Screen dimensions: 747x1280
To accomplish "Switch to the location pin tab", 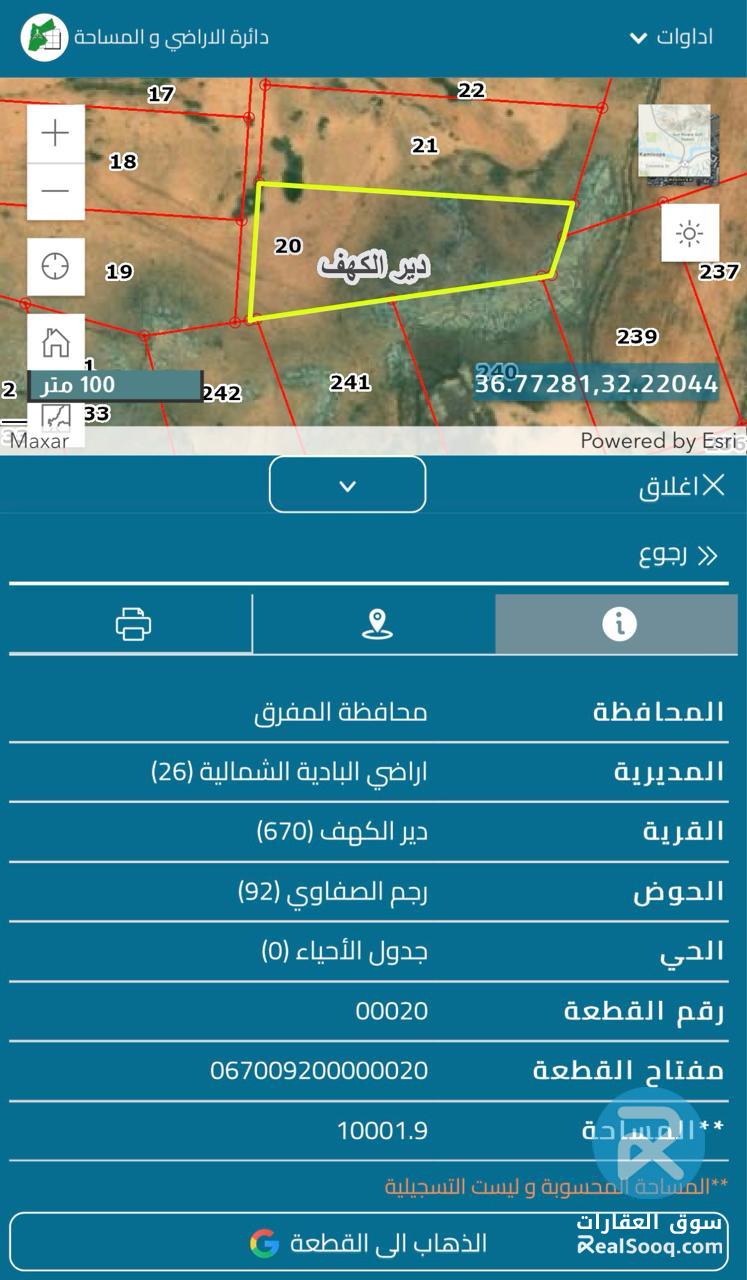I will 376,625.
